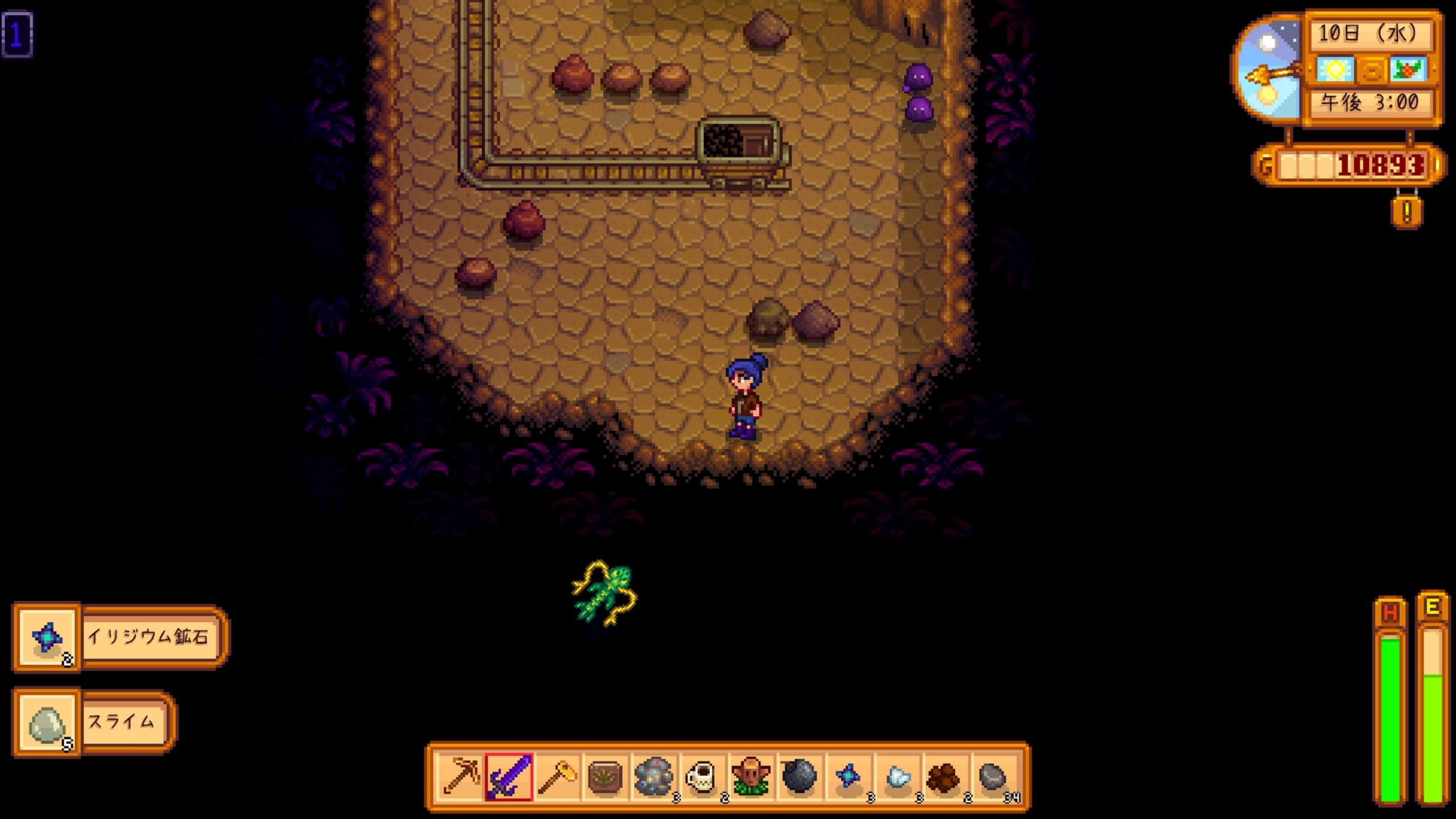Select the brown ore clump stack
The width and height of the screenshot is (1456, 819).
point(944,777)
